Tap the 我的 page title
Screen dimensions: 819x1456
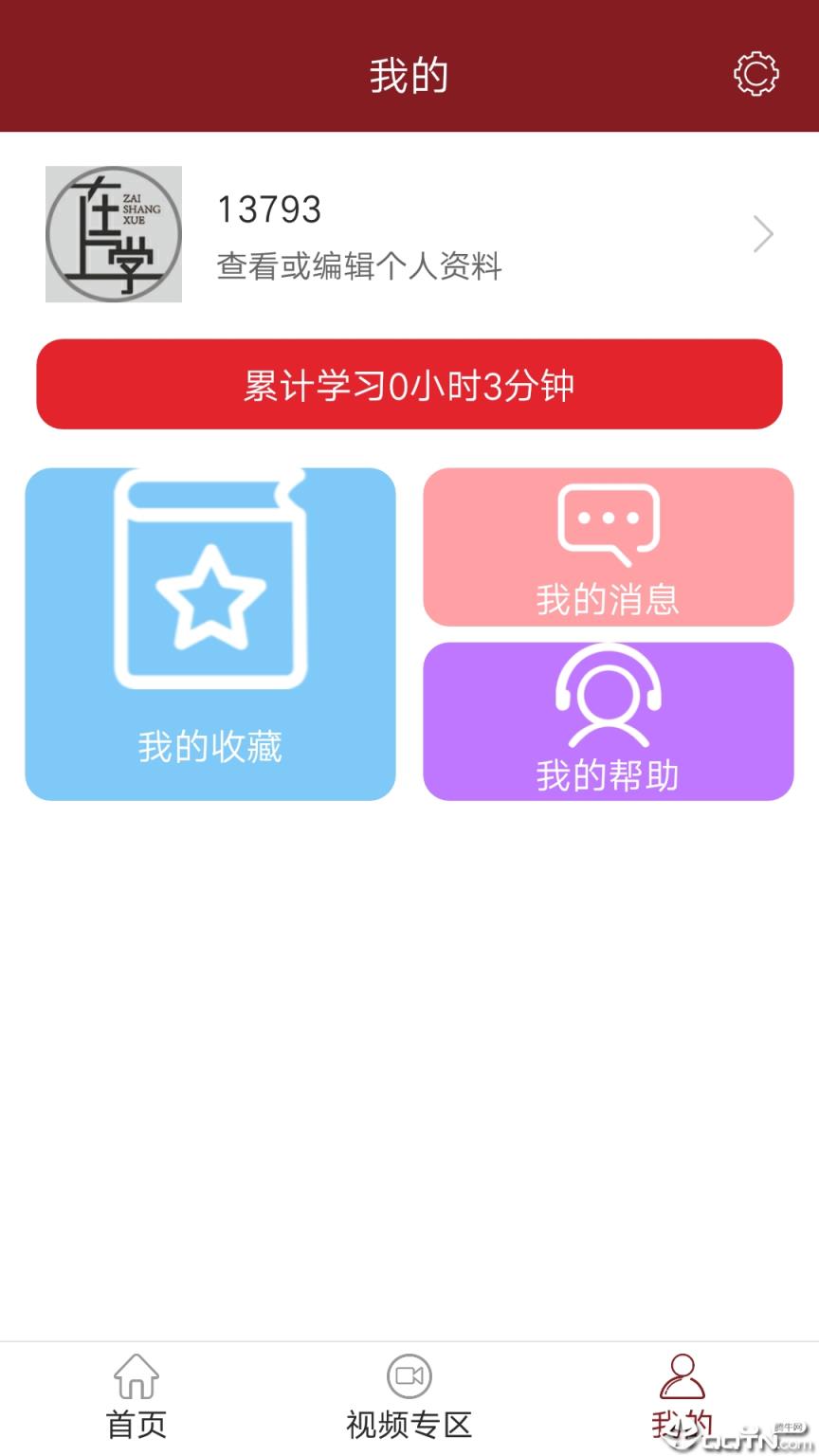409,76
